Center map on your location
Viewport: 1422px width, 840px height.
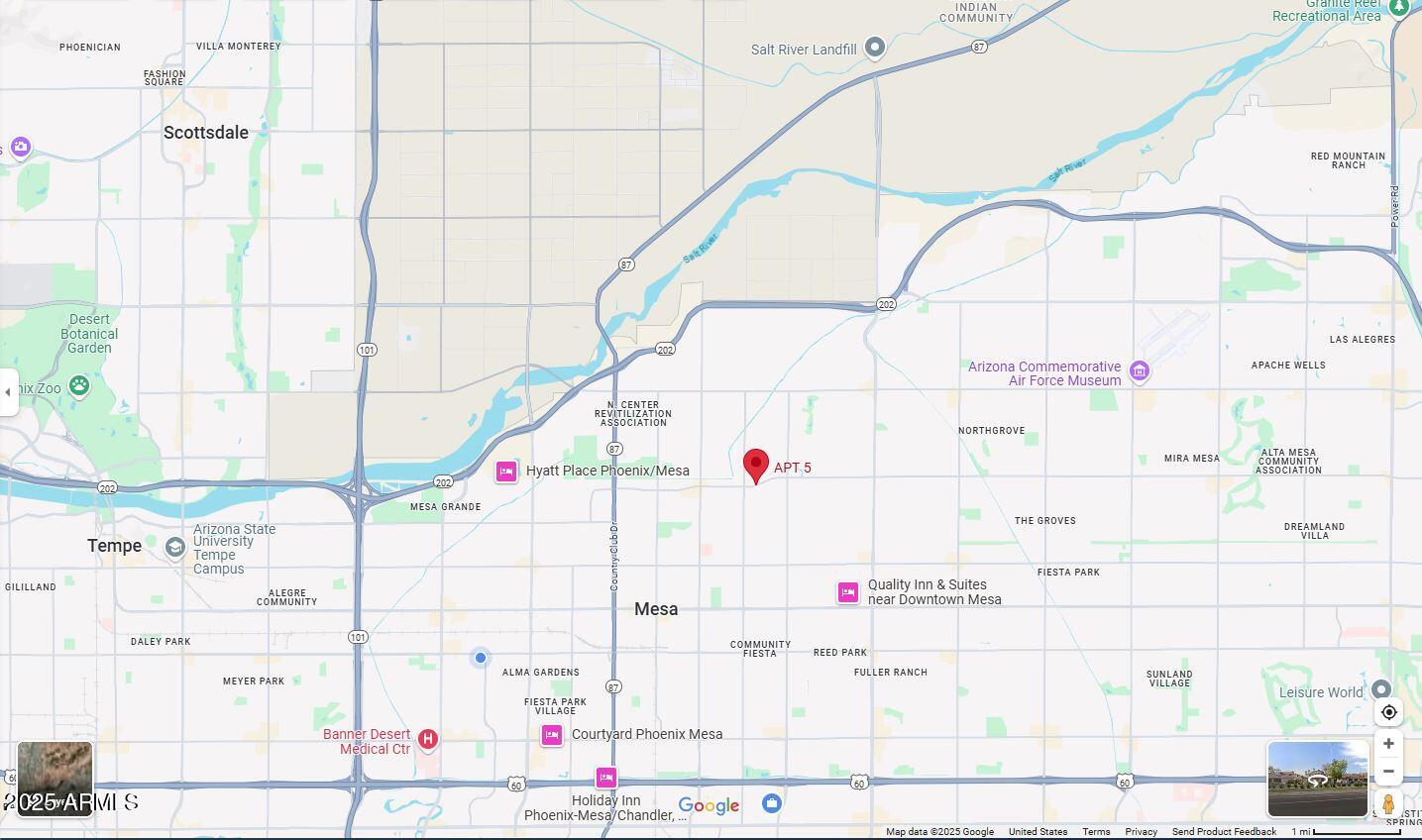point(1388,712)
